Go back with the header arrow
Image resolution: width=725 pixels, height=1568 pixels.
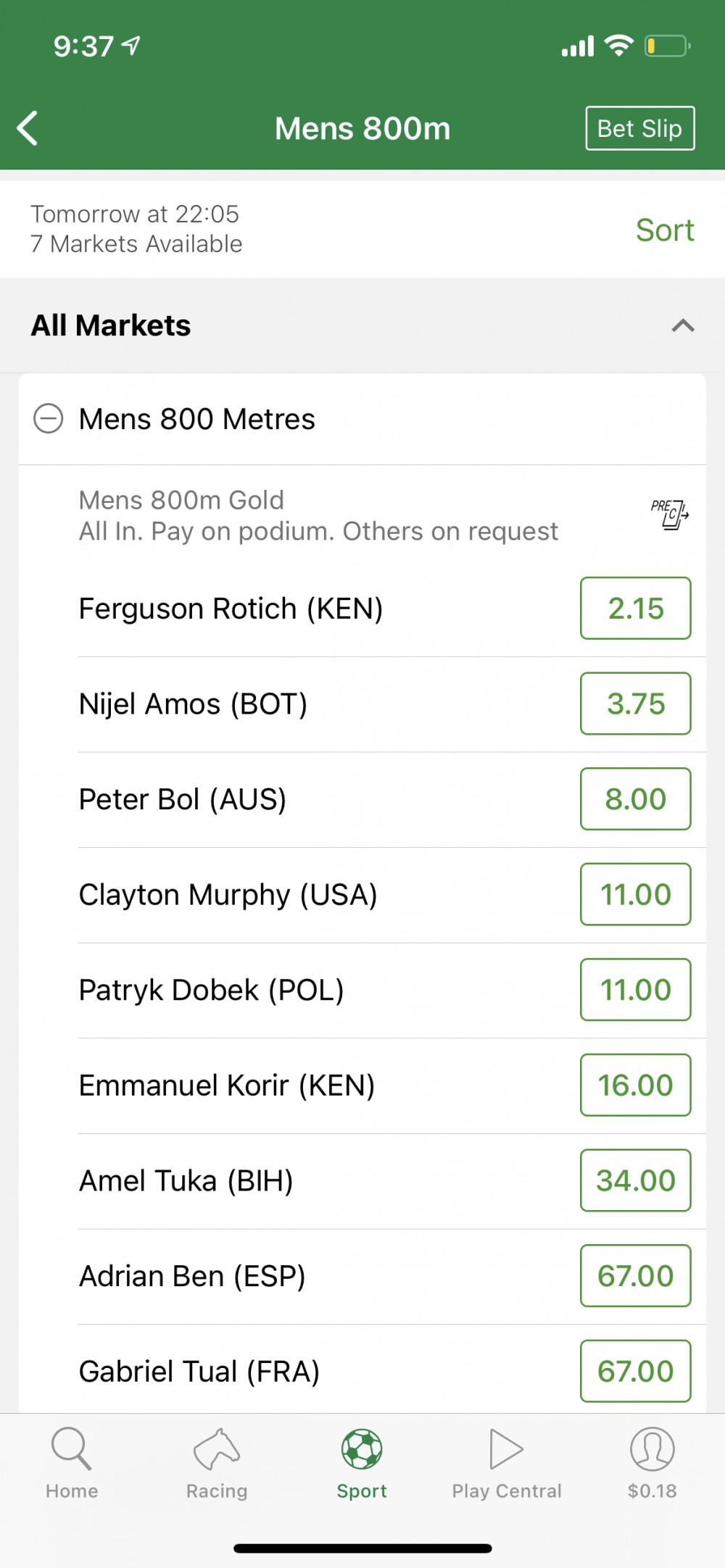(28, 129)
